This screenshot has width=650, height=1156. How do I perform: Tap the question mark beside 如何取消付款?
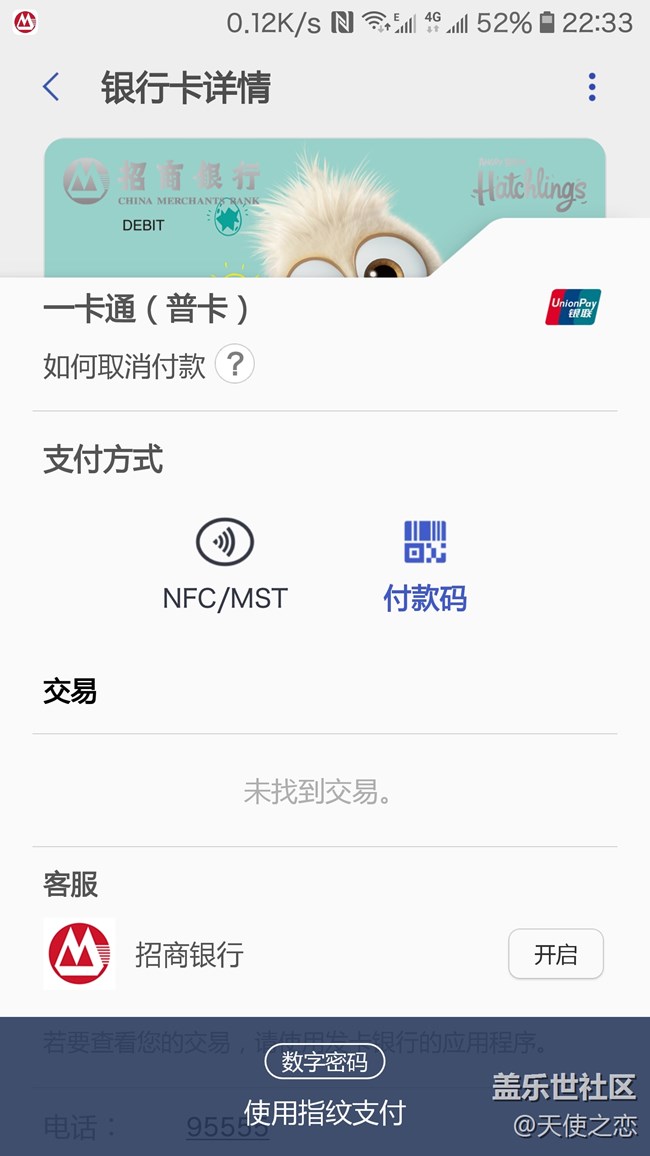235,365
